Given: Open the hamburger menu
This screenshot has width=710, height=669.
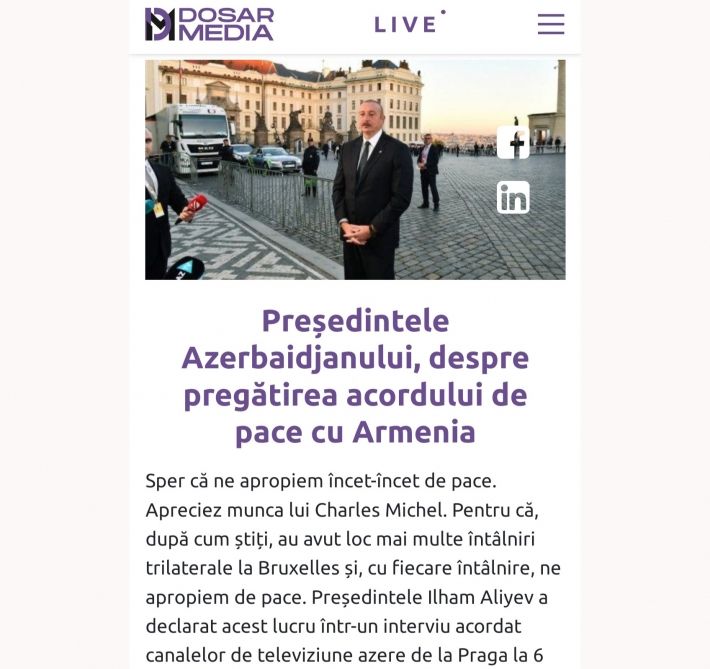Looking at the screenshot, I should [550, 24].
